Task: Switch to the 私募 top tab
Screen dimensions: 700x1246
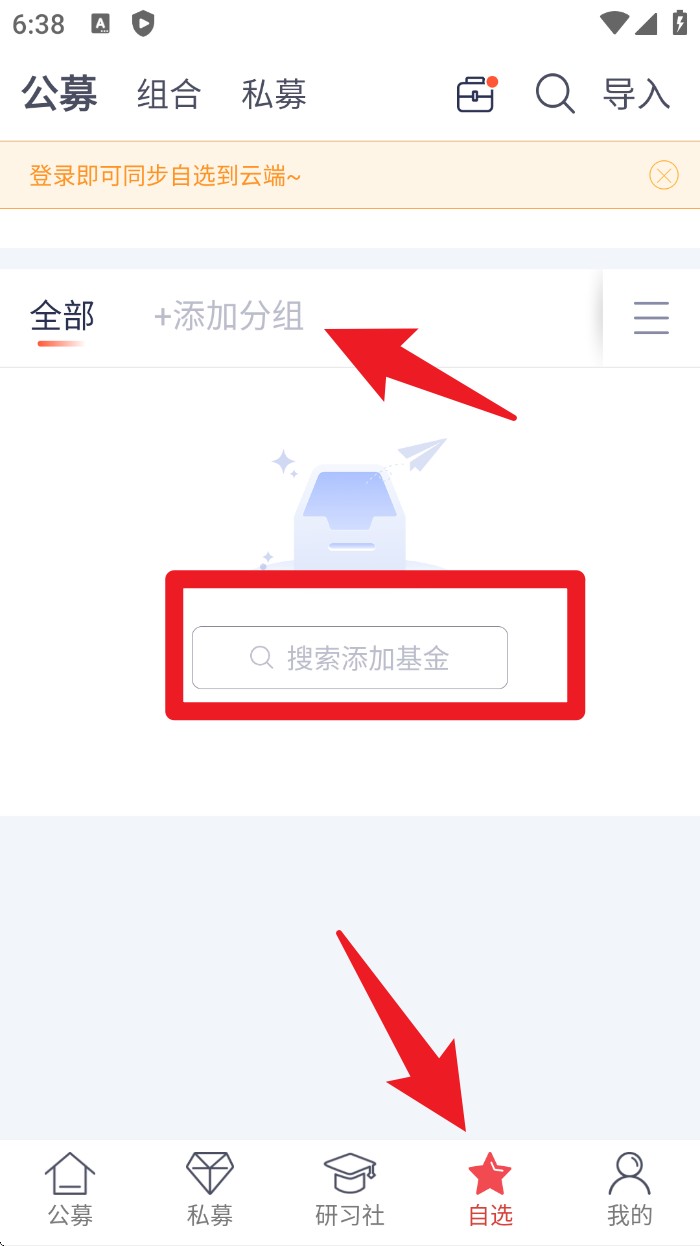Action: (x=274, y=95)
